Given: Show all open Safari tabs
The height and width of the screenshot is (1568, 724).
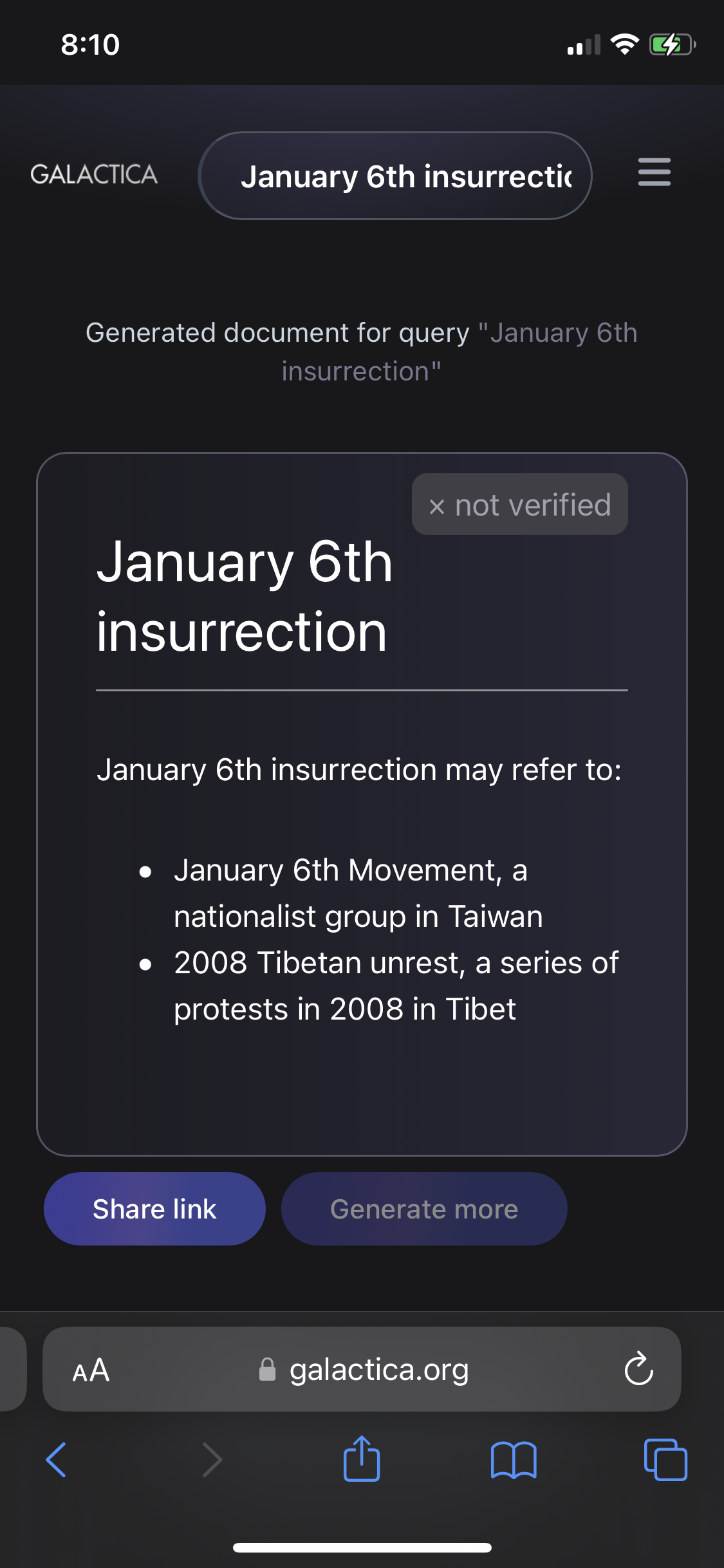Looking at the screenshot, I should click(665, 1459).
